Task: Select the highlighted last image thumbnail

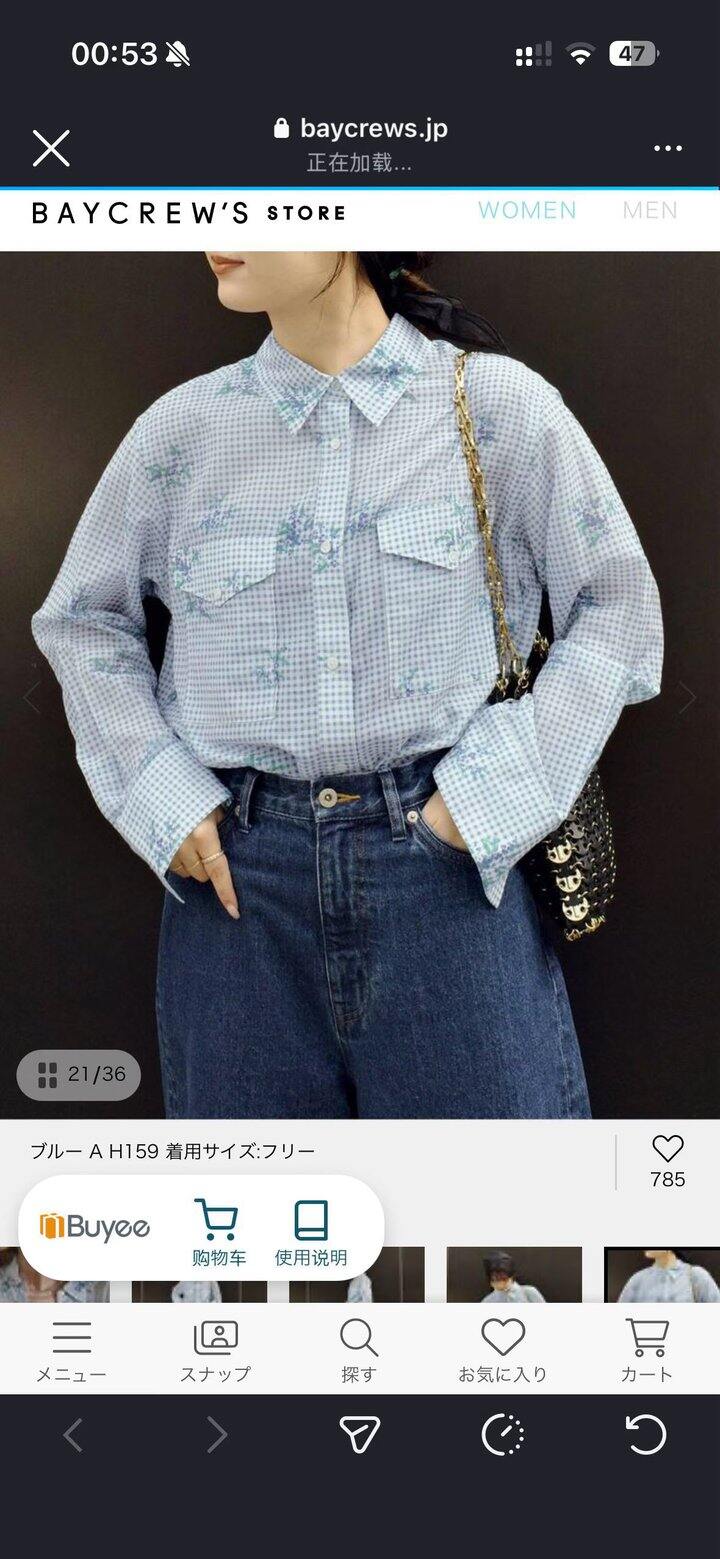Action: 661,1275
